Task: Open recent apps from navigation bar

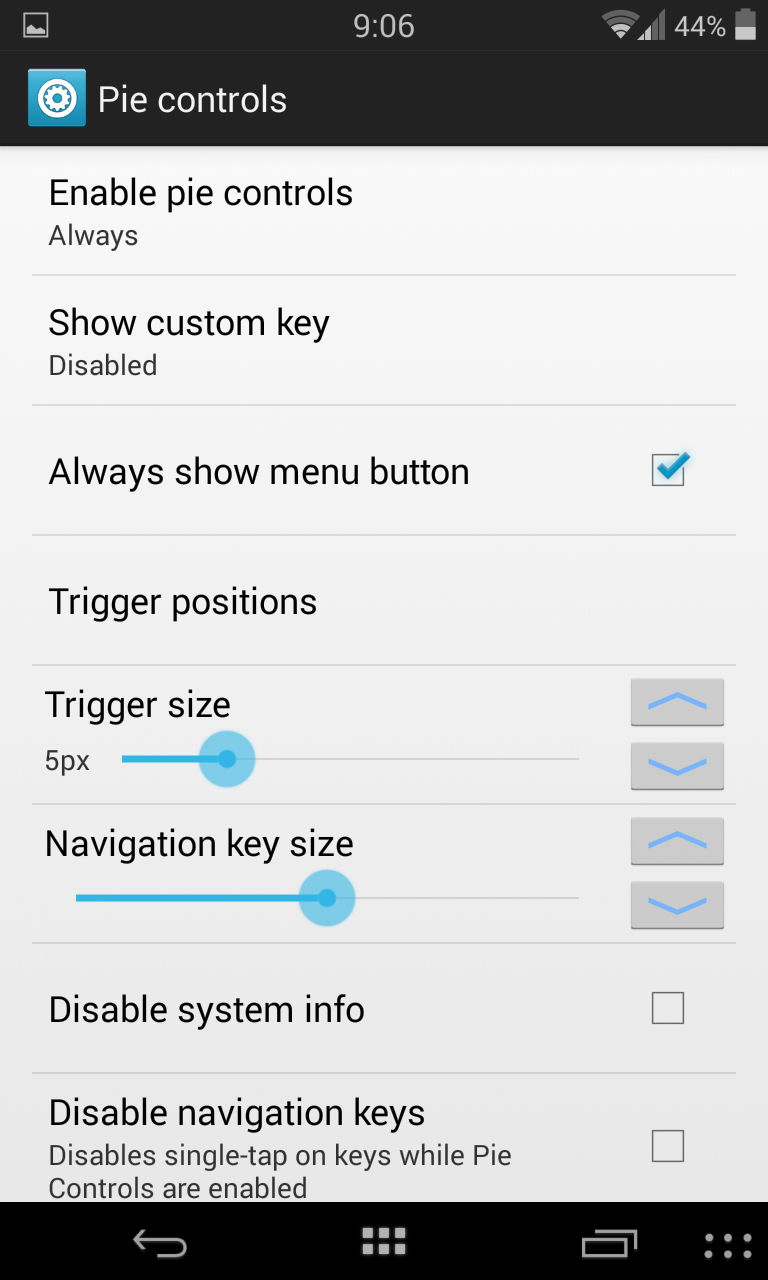Action: pos(610,1242)
